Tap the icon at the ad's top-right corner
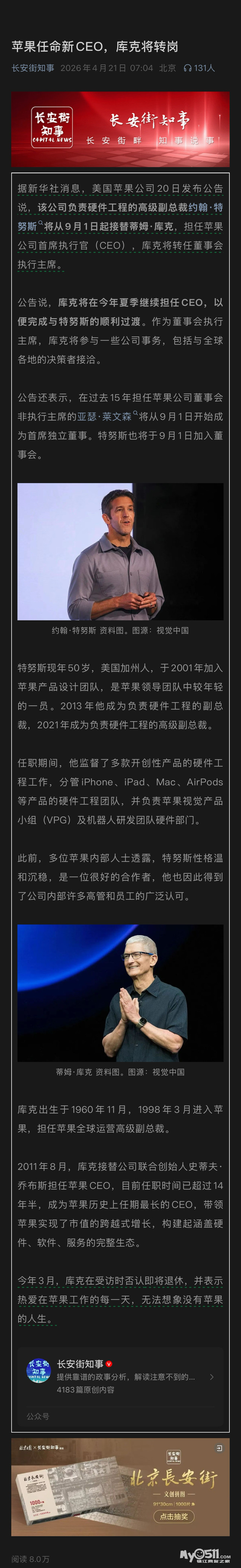 220,1448
